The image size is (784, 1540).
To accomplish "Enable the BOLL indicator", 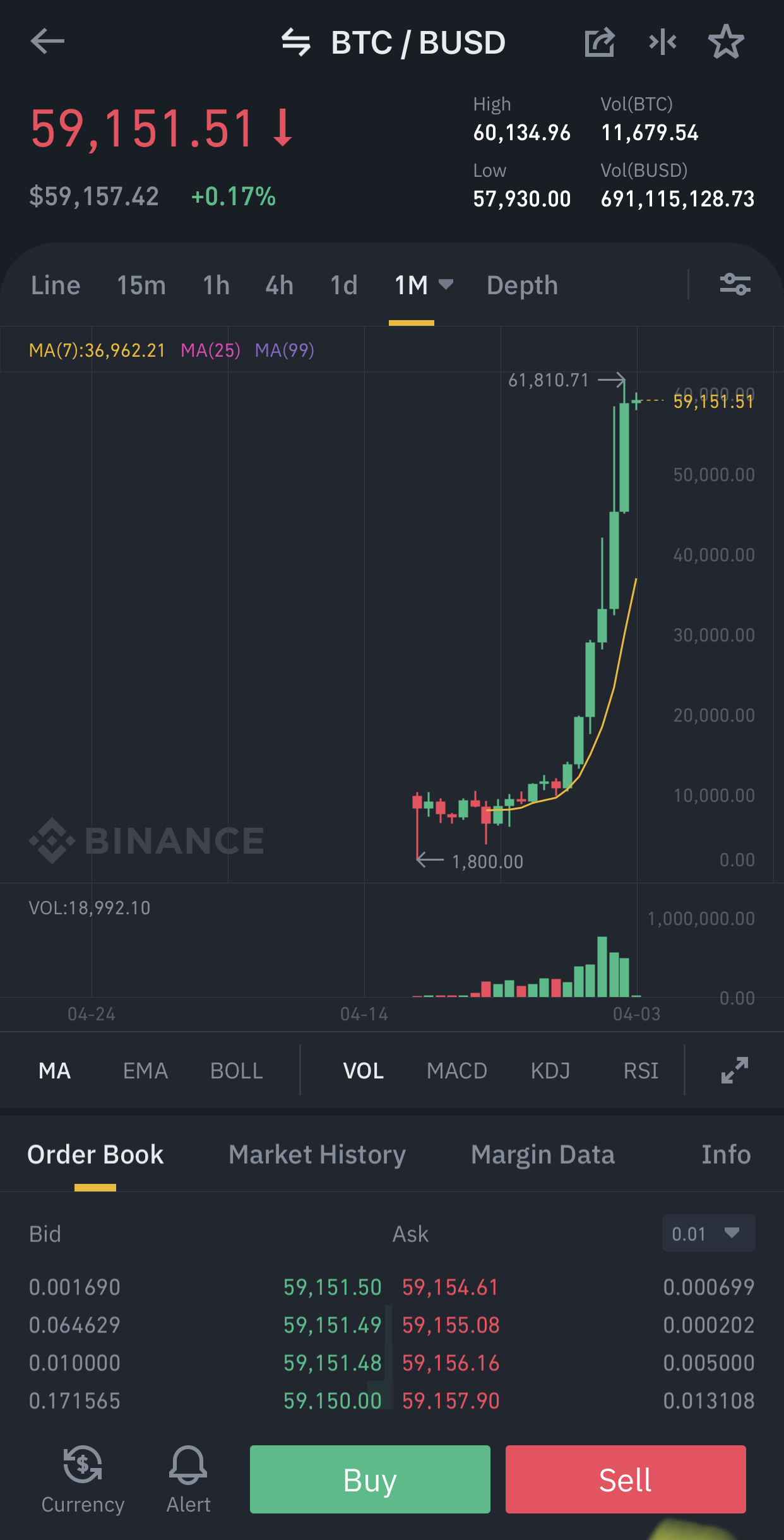I will click(236, 1071).
